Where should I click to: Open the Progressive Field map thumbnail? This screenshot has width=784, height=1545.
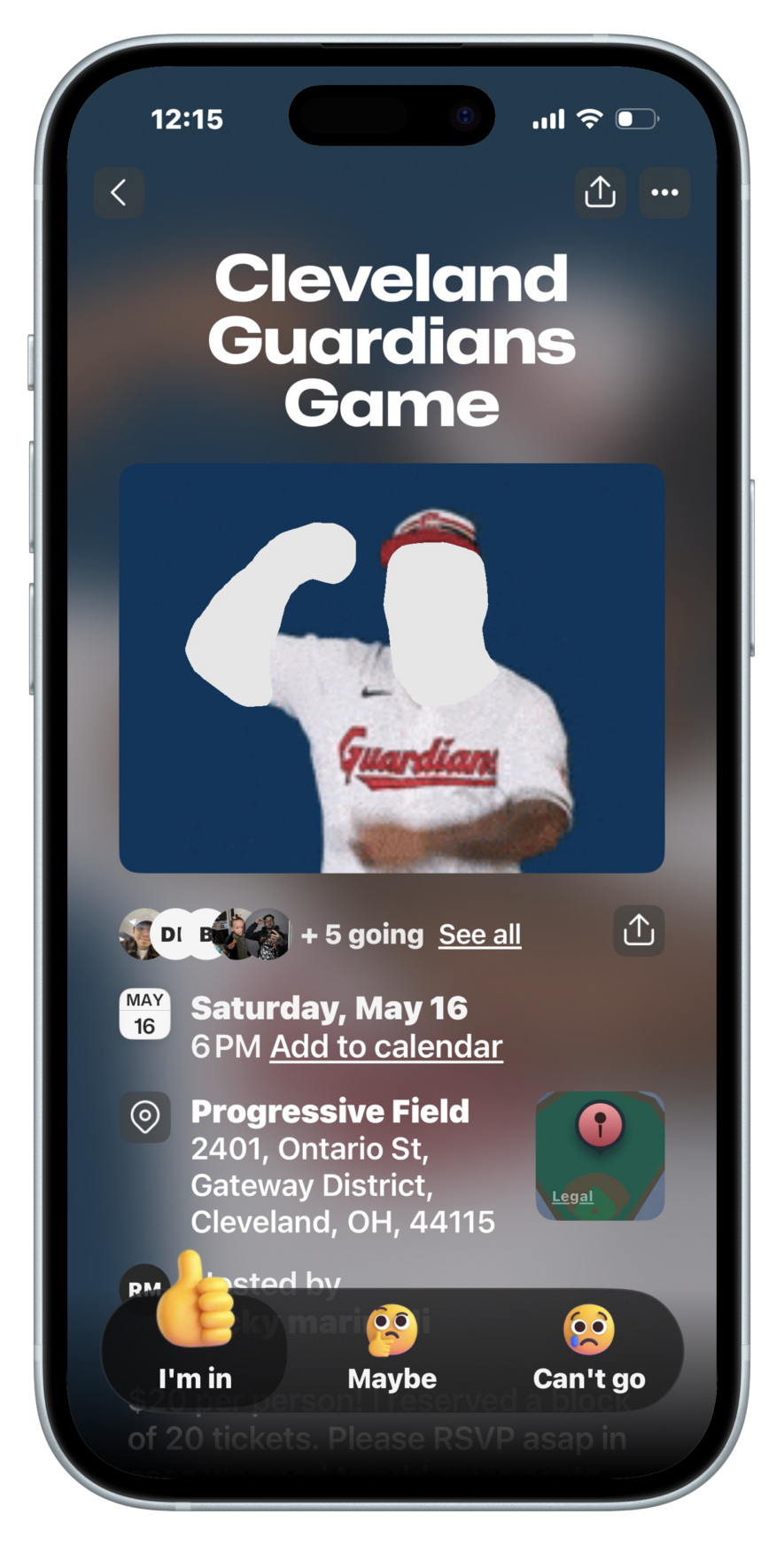pyautogui.click(x=600, y=1155)
